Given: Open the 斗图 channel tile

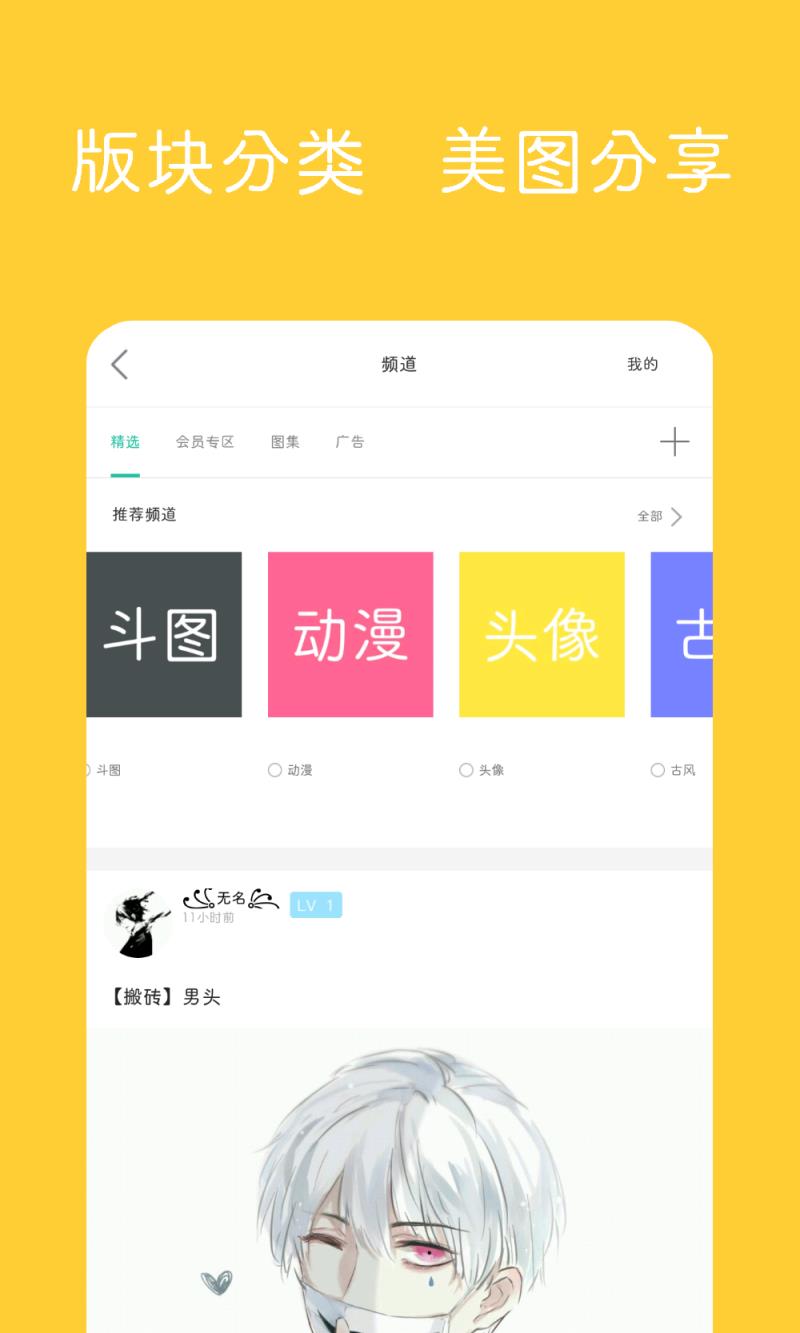Looking at the screenshot, I should [x=163, y=634].
